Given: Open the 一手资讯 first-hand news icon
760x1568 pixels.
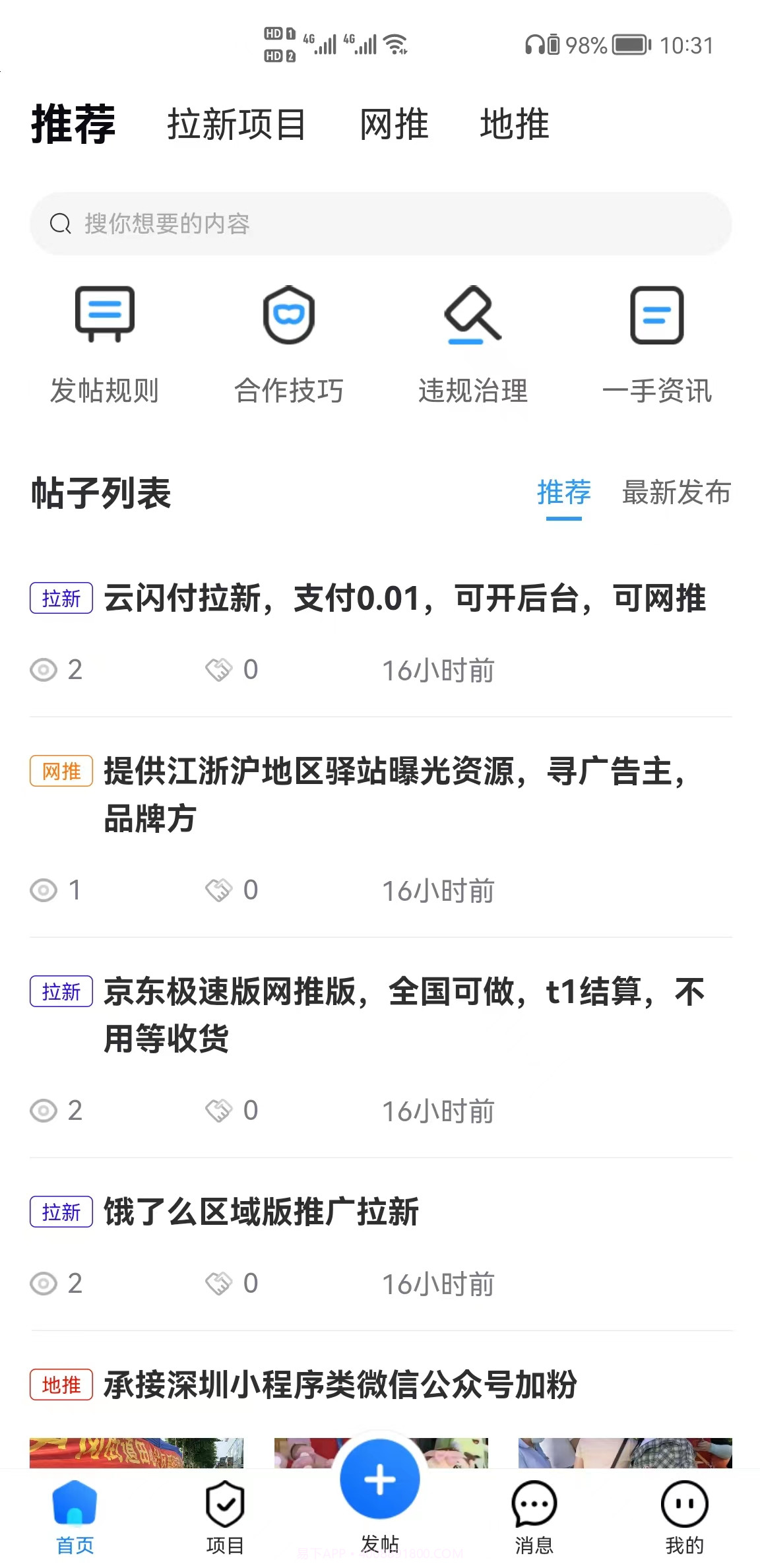Looking at the screenshot, I should point(658,341).
